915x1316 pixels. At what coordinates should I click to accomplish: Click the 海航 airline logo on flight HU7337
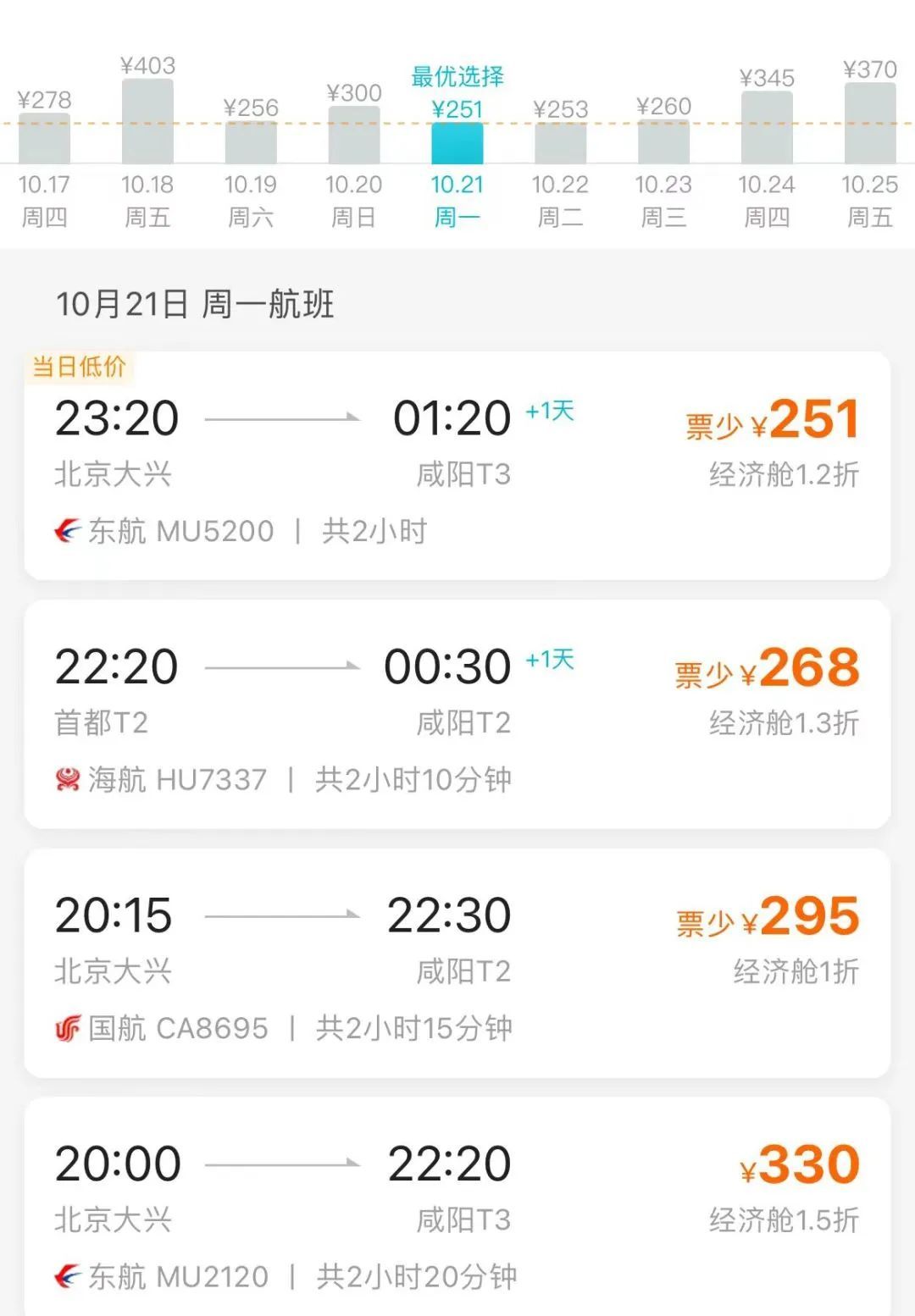point(66,779)
